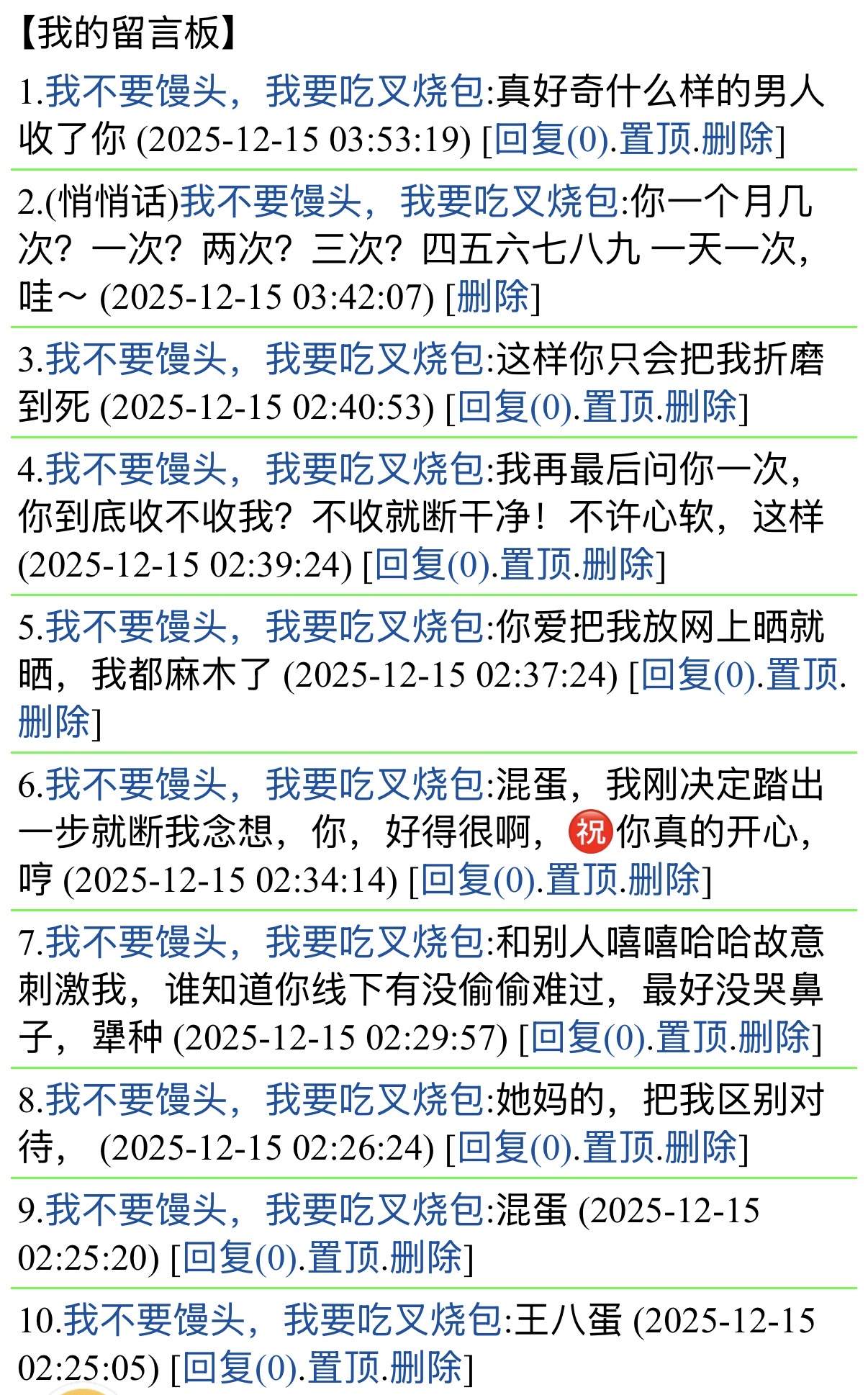Image resolution: width=868 pixels, height=1395 pixels.
Task: Delete message 8
Action: (700, 1147)
